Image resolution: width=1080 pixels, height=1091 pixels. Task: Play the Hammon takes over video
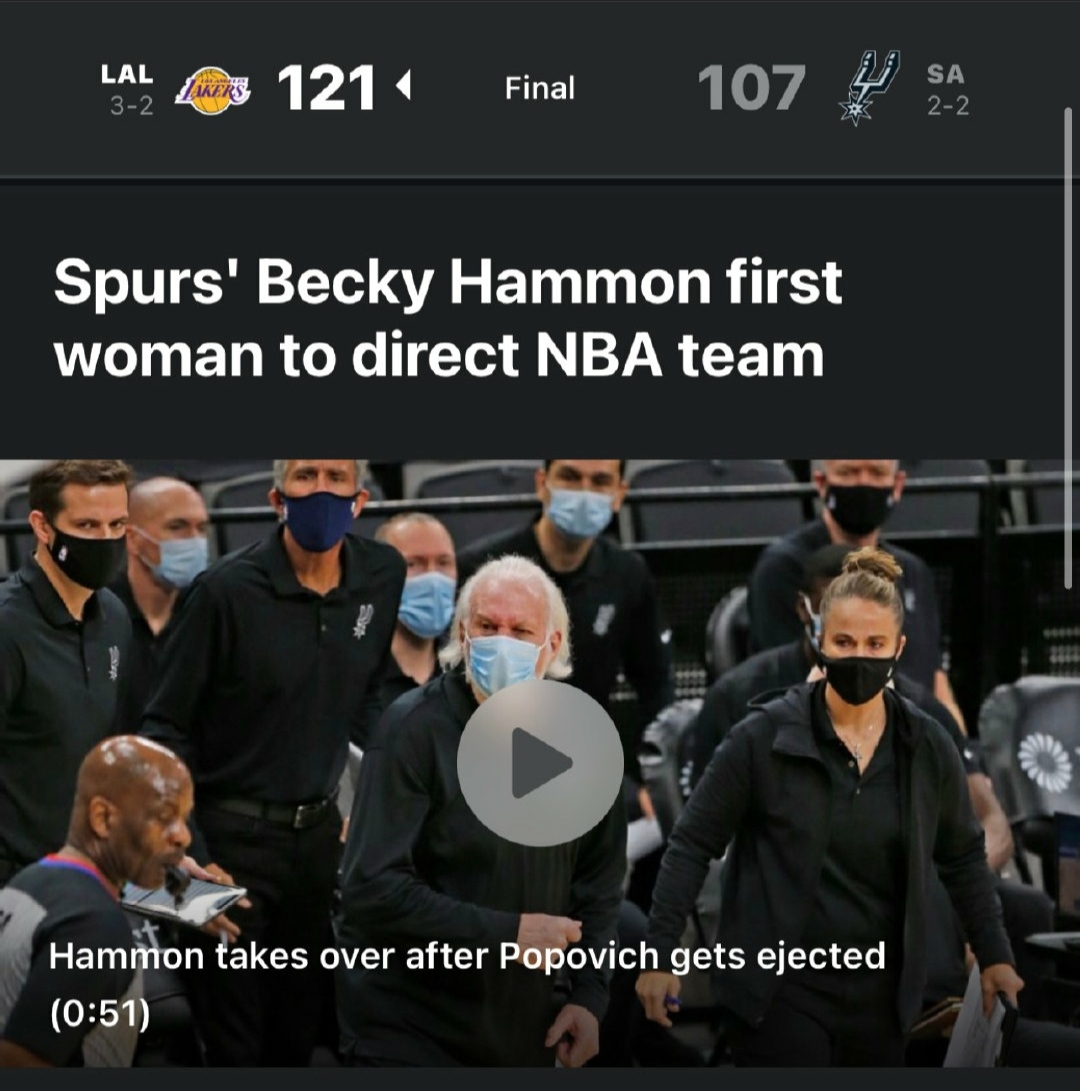540,763
